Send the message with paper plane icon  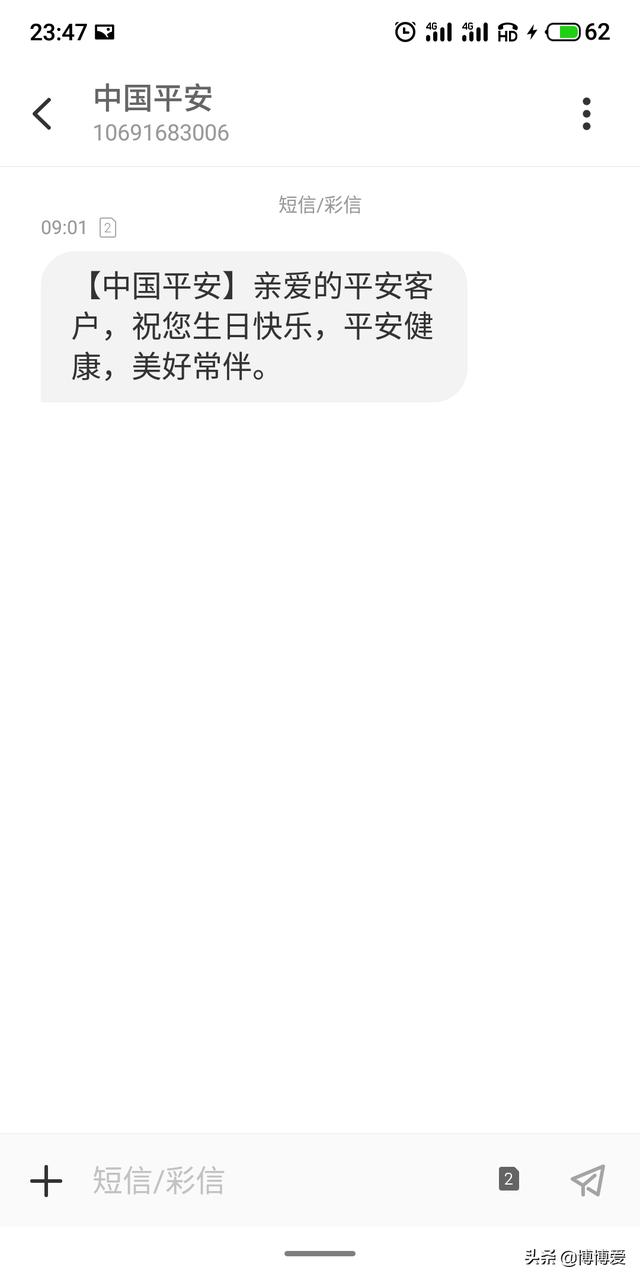(x=588, y=1181)
